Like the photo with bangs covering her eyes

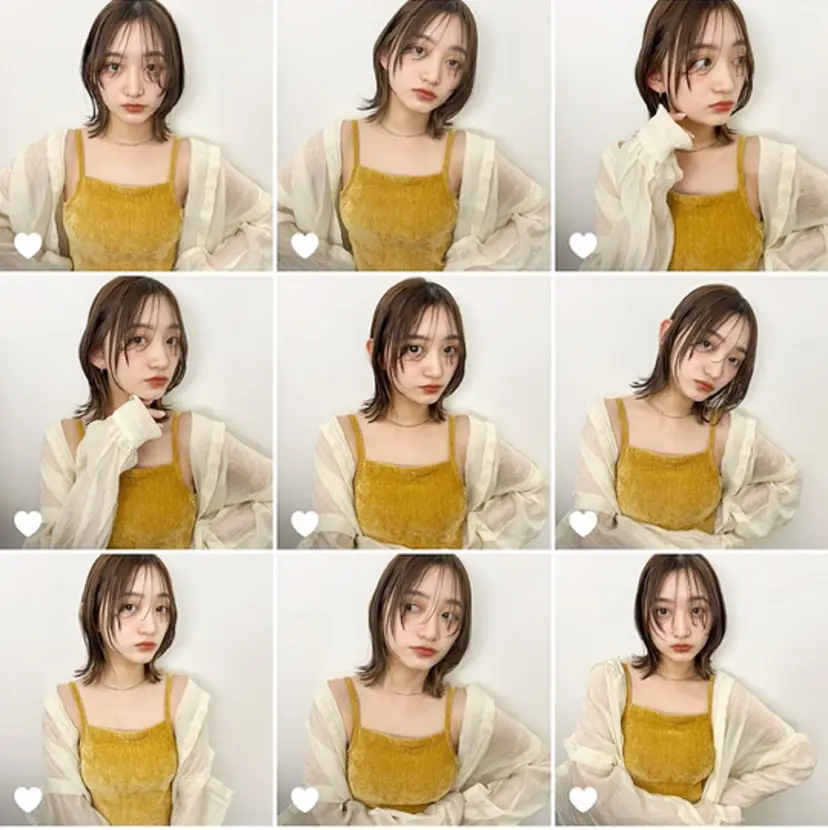click(583, 799)
